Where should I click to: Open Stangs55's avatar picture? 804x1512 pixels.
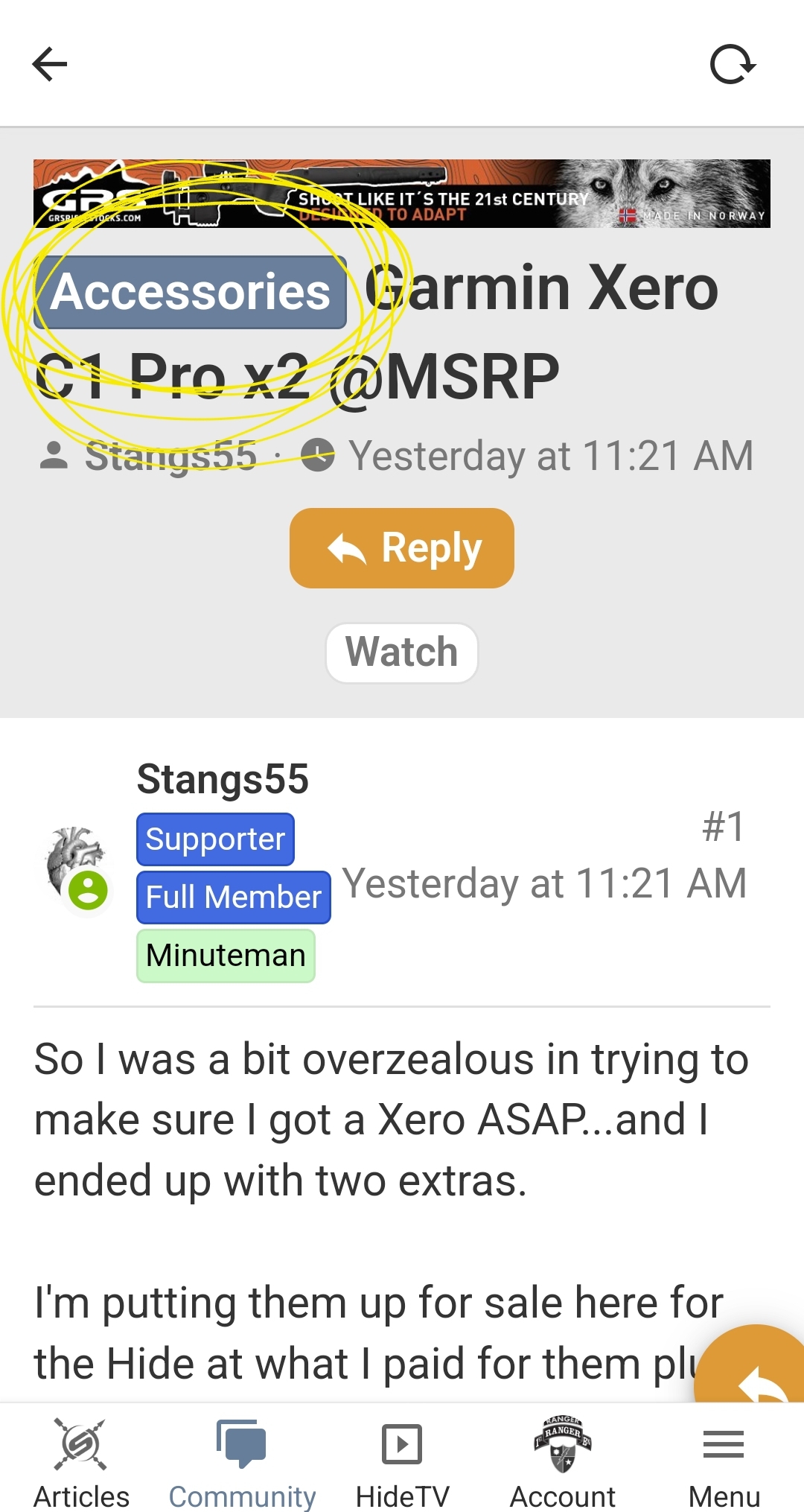(x=77, y=866)
